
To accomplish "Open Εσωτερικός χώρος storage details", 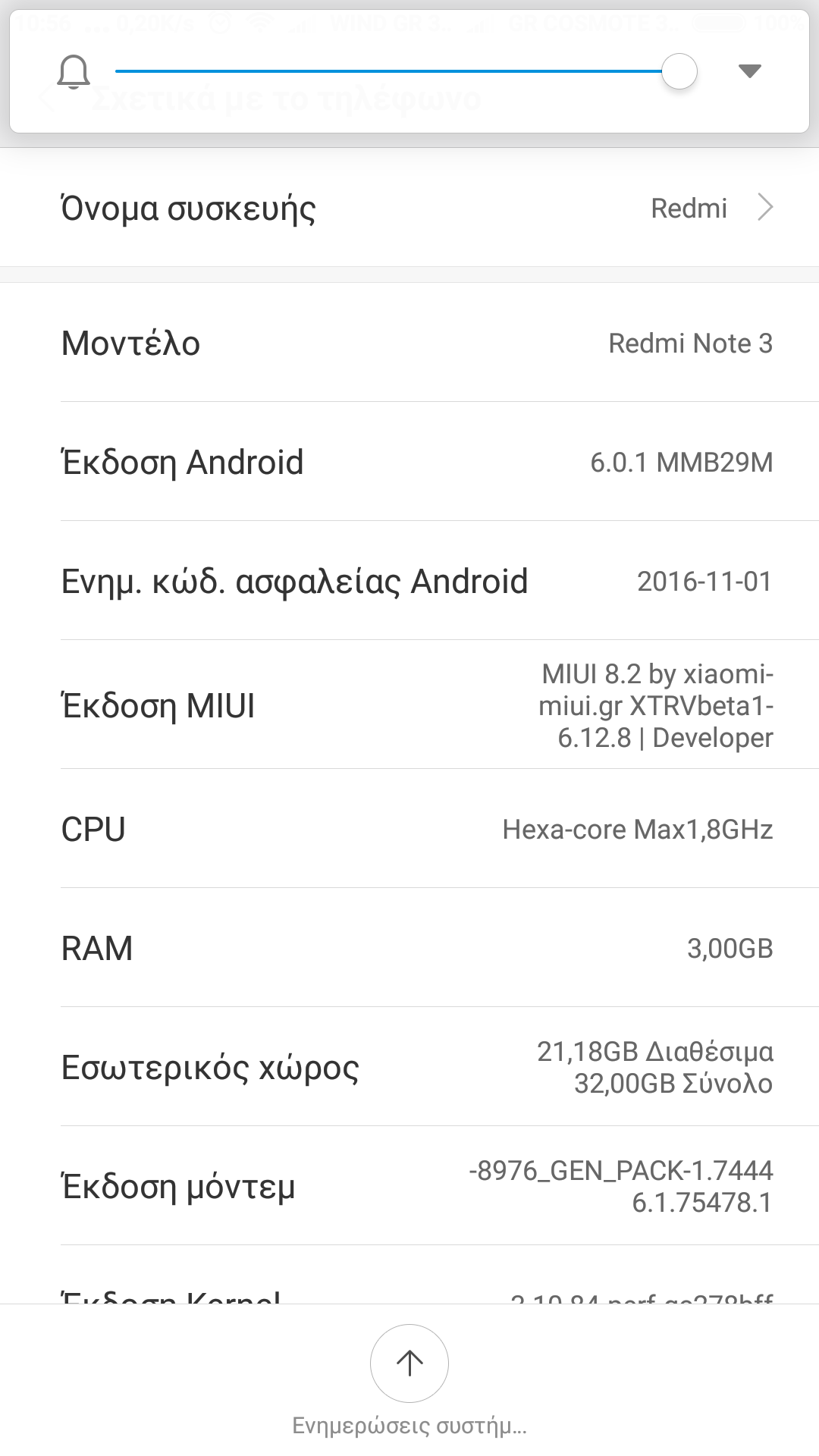I will [409, 1067].
